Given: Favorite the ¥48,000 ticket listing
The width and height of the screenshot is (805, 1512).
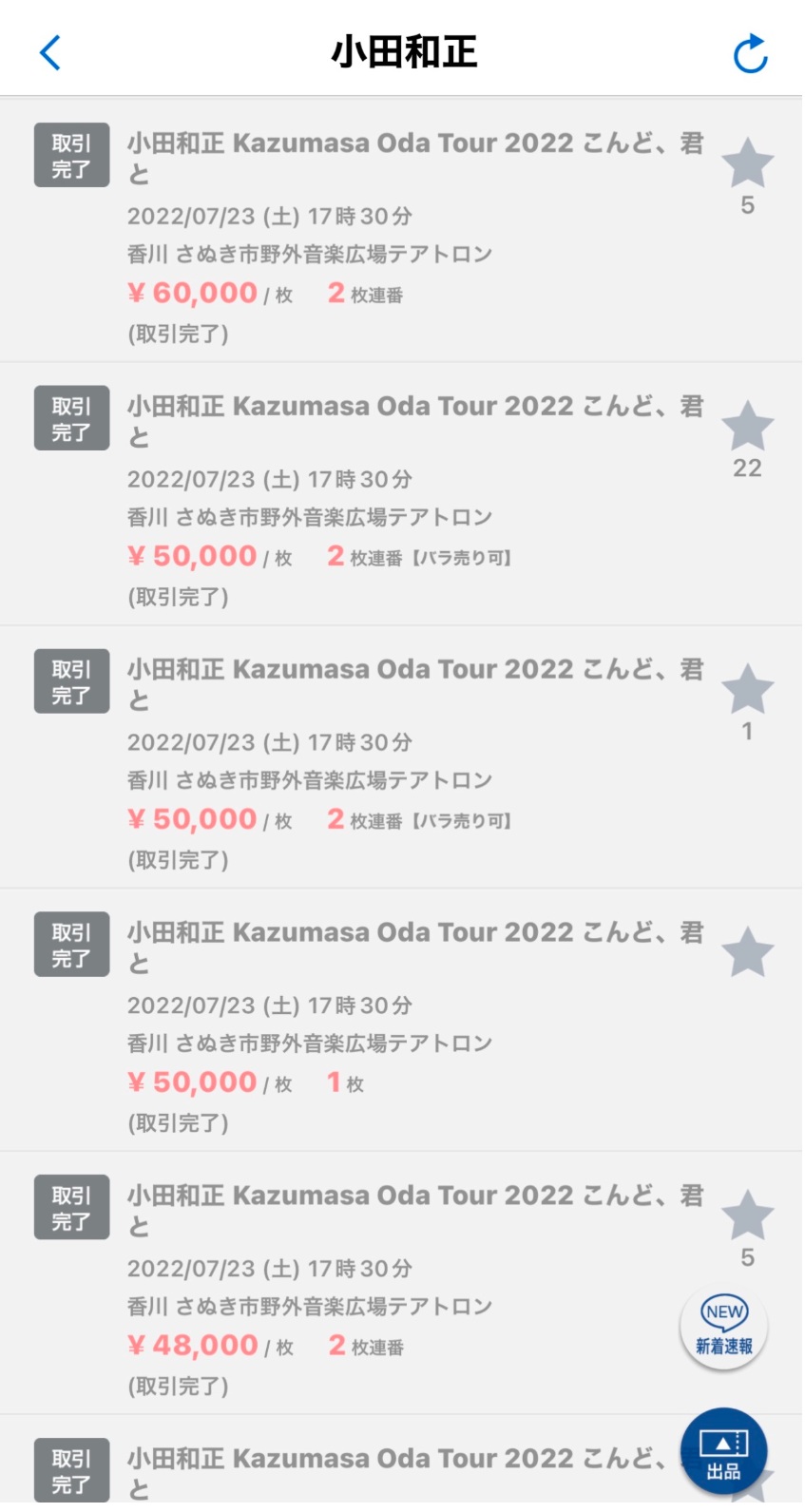Looking at the screenshot, I should point(747,1215).
